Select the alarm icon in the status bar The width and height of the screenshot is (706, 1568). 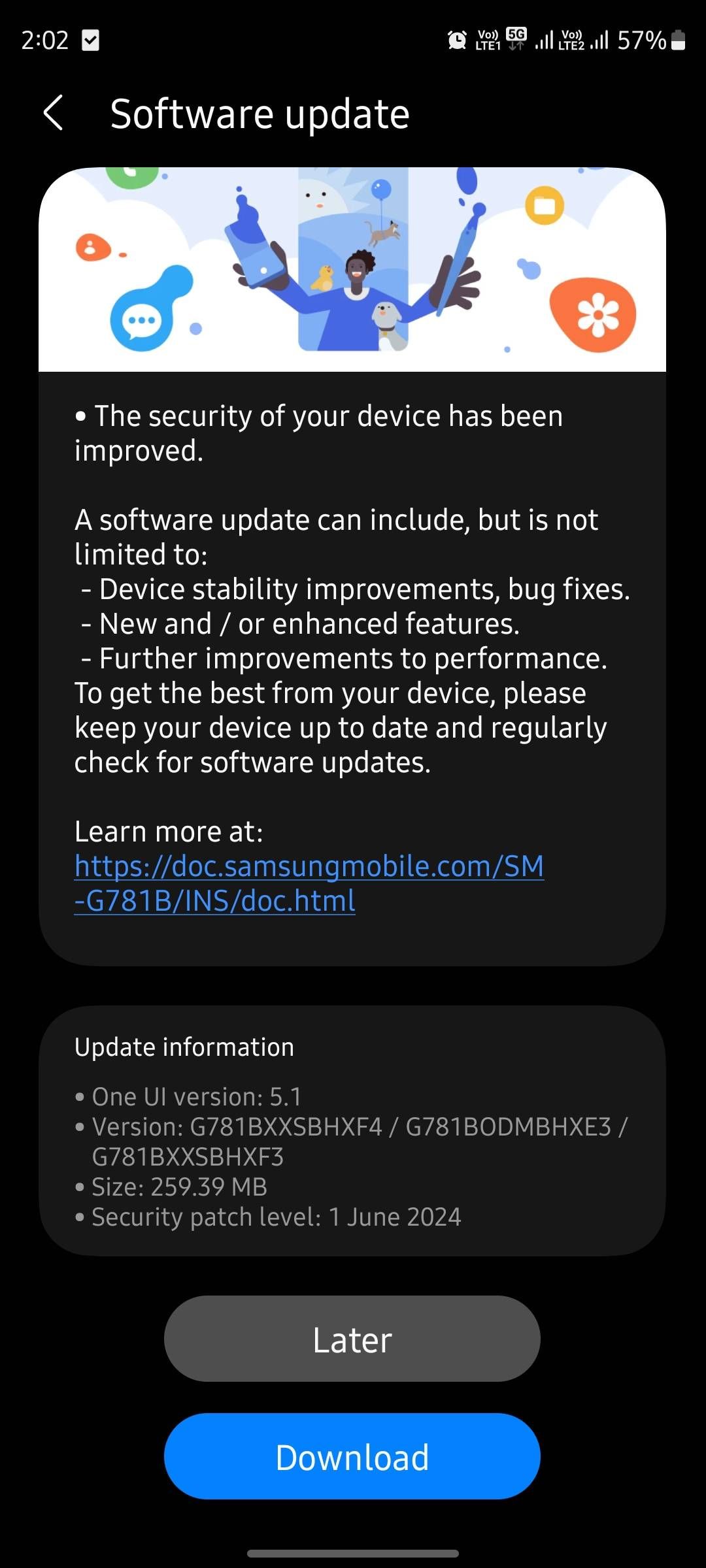point(456,39)
